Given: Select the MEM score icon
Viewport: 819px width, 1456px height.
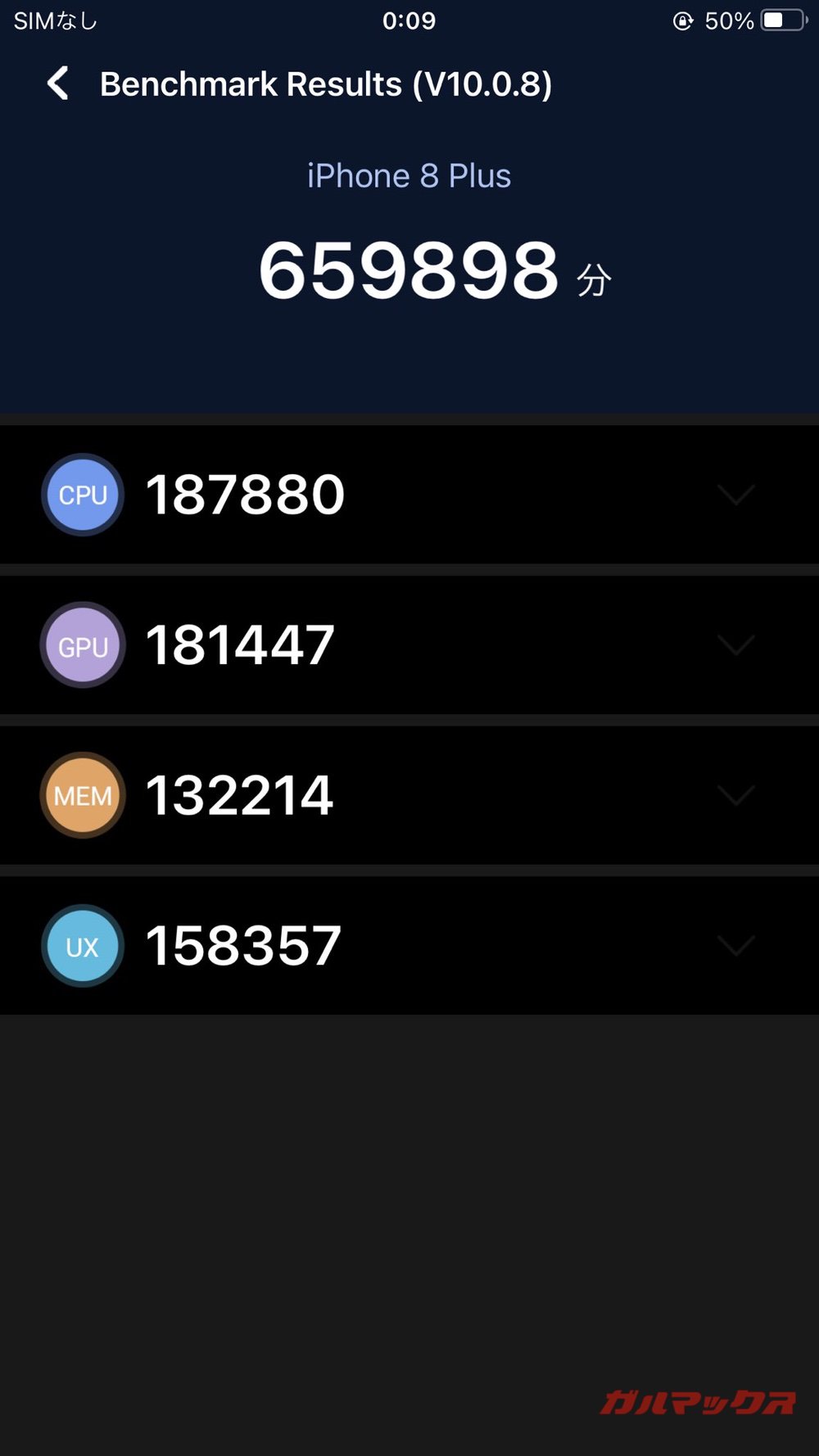Looking at the screenshot, I should click(82, 795).
